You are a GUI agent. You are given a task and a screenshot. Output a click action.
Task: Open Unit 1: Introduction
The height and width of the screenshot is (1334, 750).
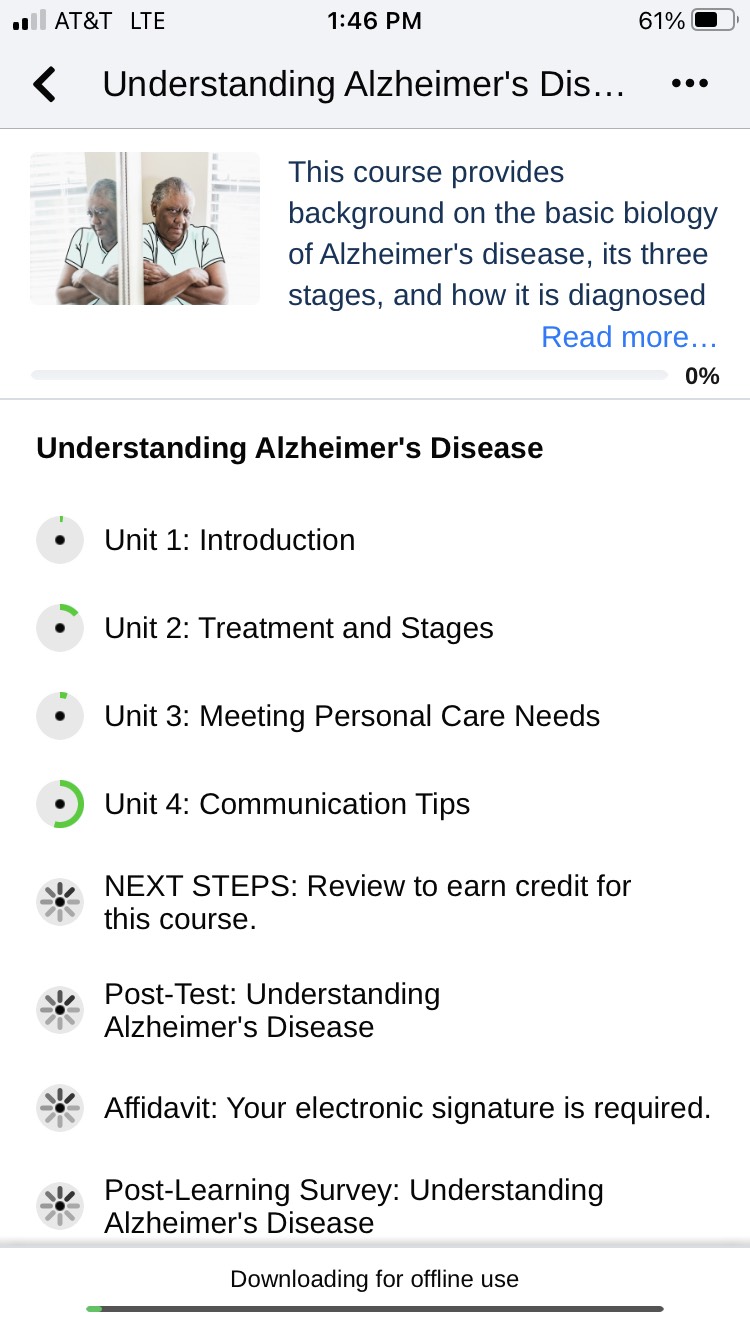click(229, 540)
